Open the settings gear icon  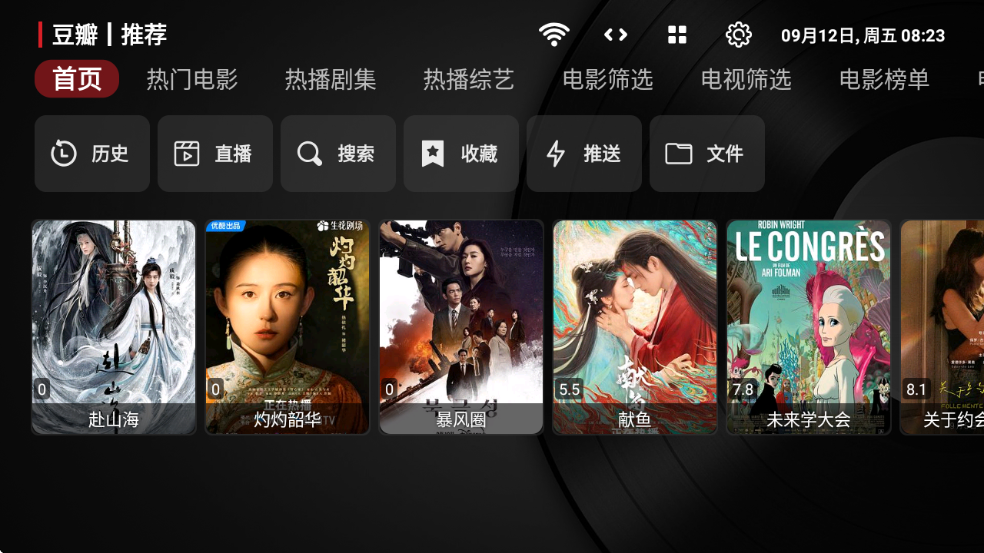point(738,35)
